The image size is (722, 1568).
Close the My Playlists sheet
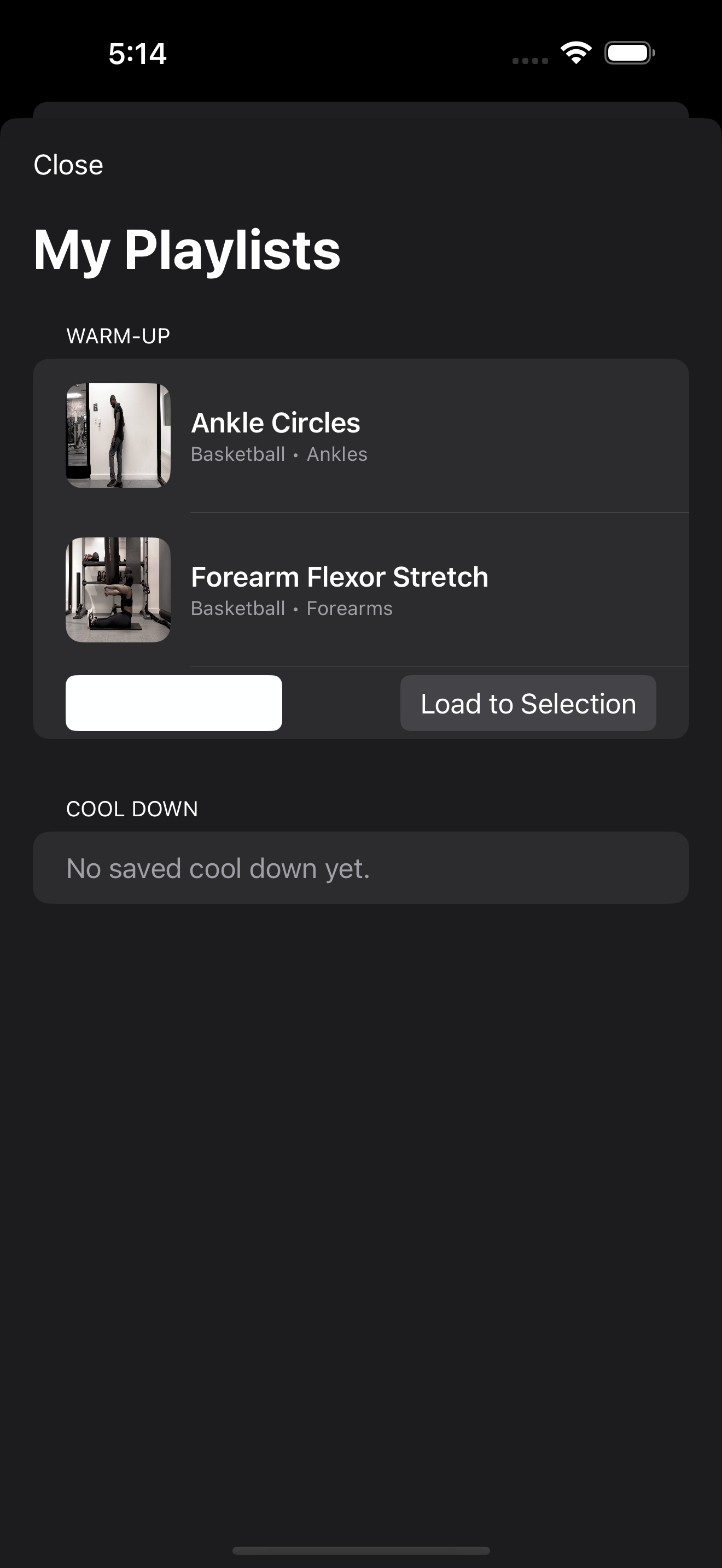pos(68,165)
